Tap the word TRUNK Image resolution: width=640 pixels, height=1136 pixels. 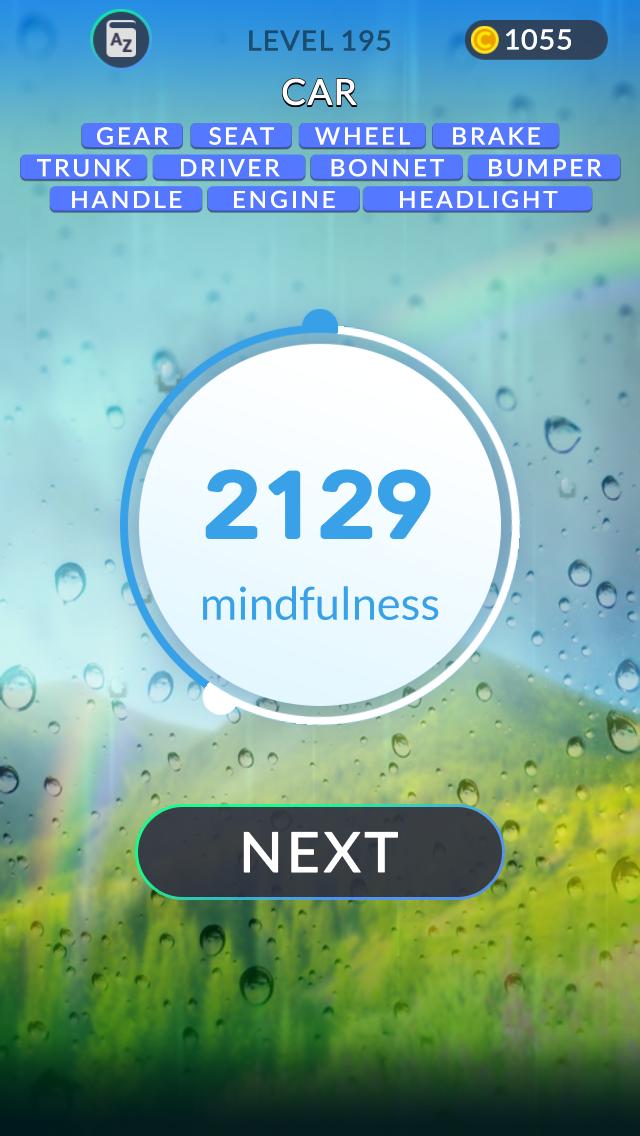click(x=84, y=168)
